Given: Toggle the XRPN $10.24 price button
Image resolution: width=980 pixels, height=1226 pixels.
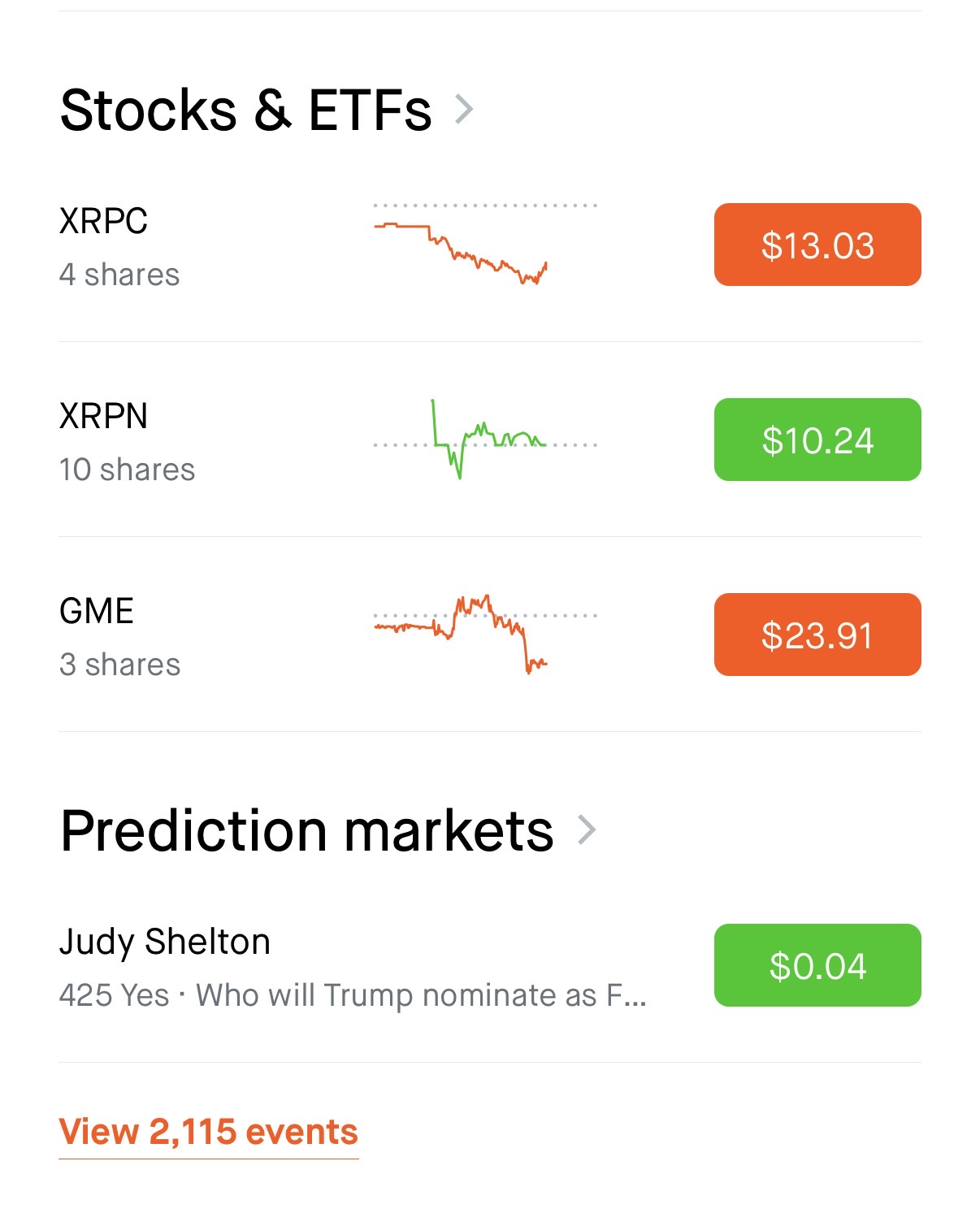Looking at the screenshot, I should click(817, 440).
